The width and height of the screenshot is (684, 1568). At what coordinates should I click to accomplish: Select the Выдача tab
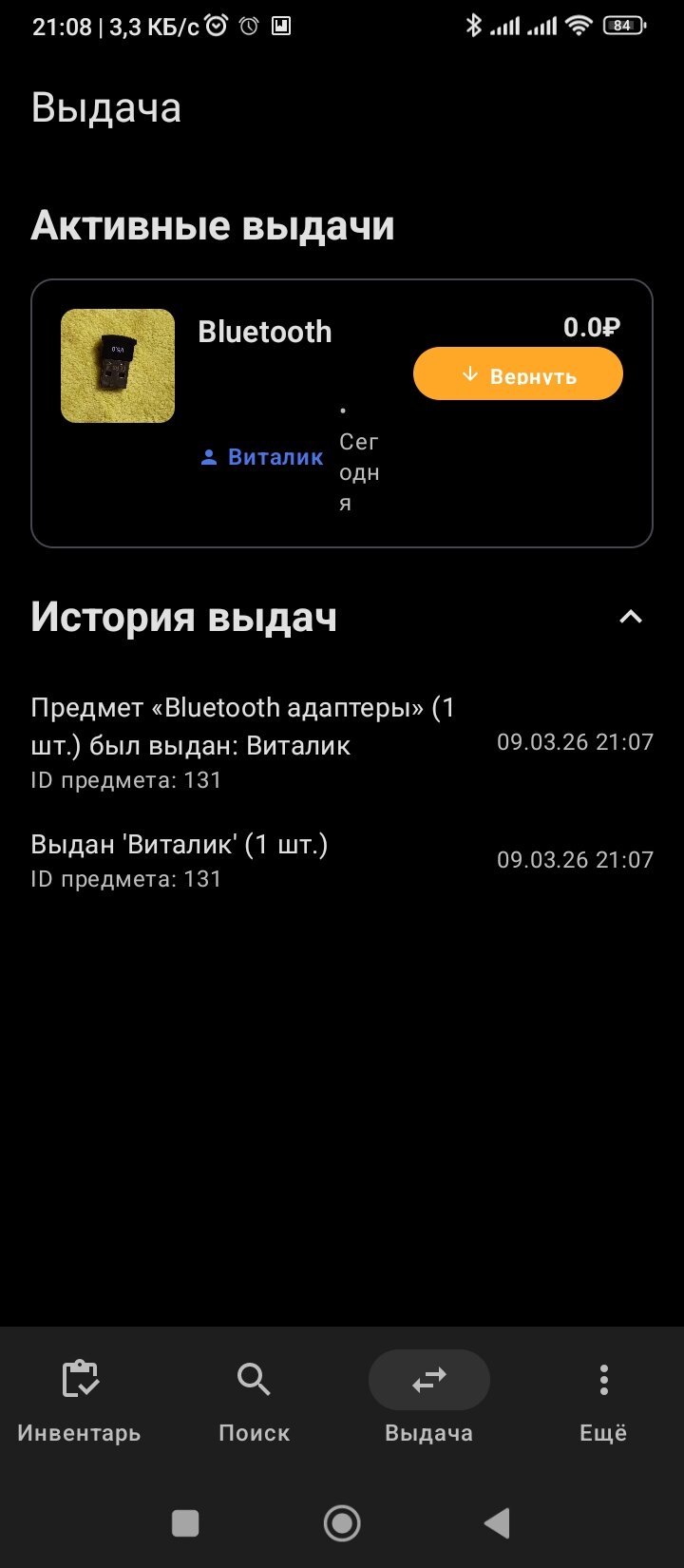point(428,1400)
